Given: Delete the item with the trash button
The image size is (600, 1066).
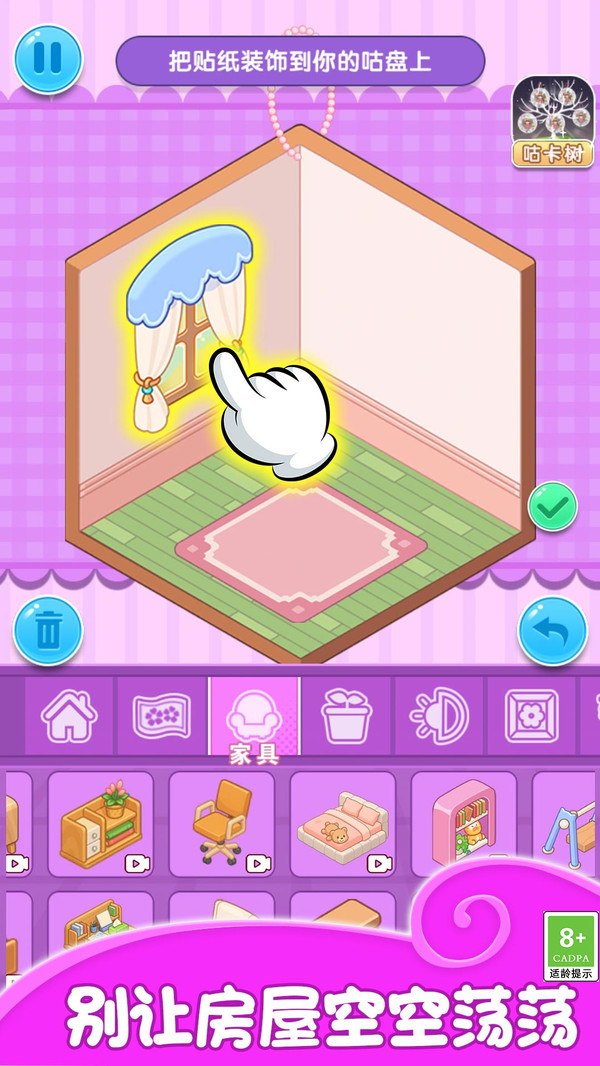Looking at the screenshot, I should [47, 631].
